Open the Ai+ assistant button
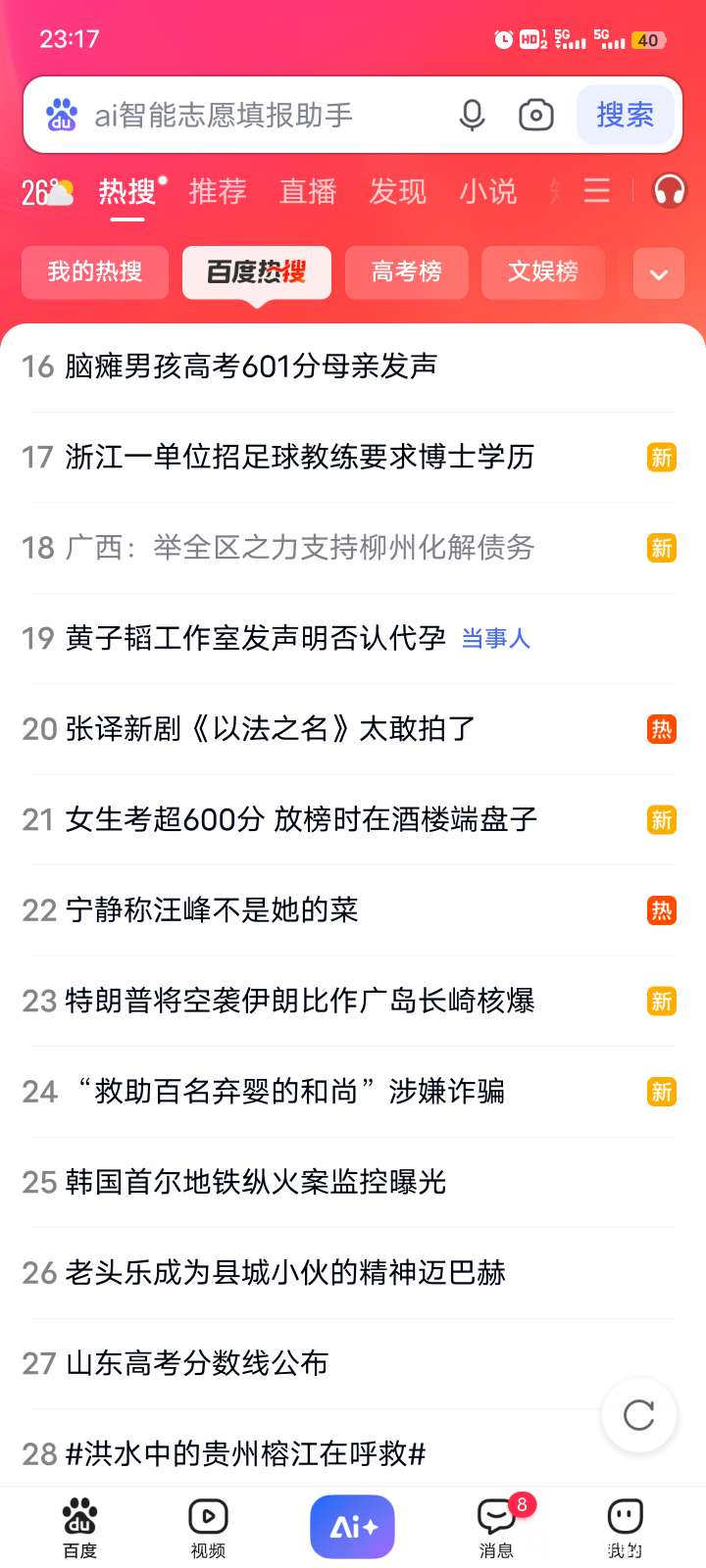The image size is (706, 1568). 352,1526
